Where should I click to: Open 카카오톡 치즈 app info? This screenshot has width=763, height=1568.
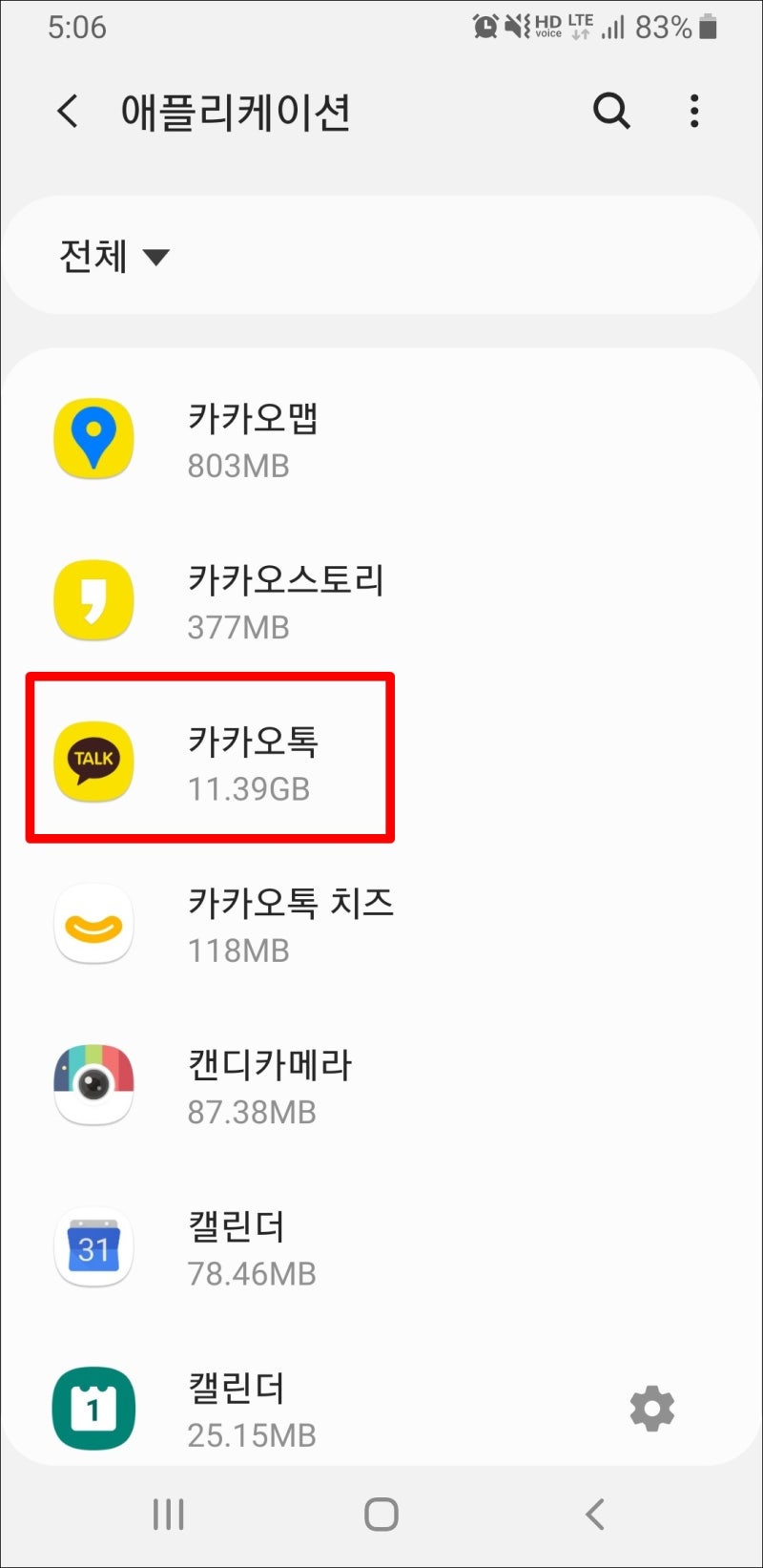click(x=381, y=924)
